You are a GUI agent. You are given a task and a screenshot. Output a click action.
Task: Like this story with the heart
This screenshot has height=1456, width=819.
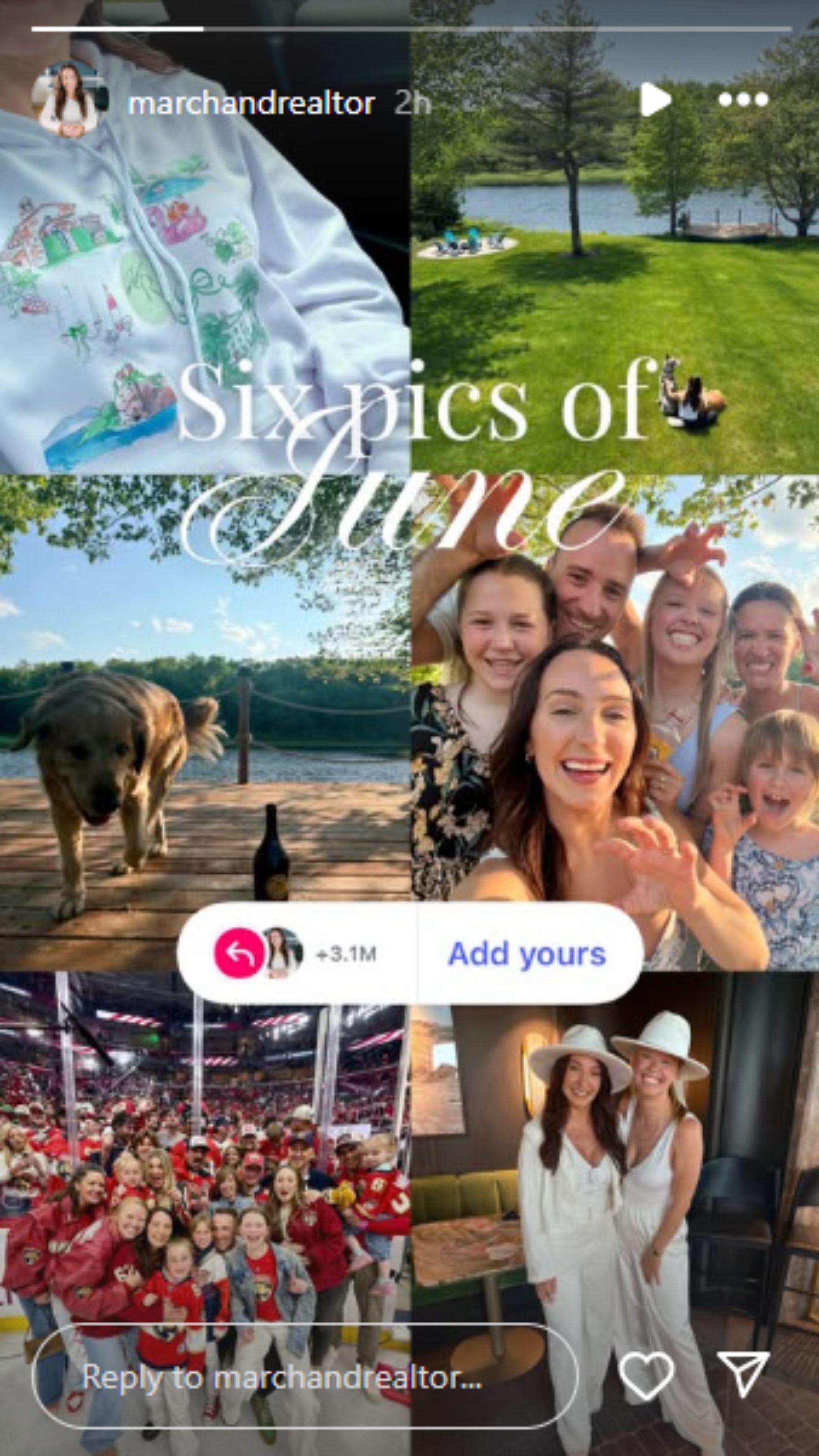click(646, 1376)
